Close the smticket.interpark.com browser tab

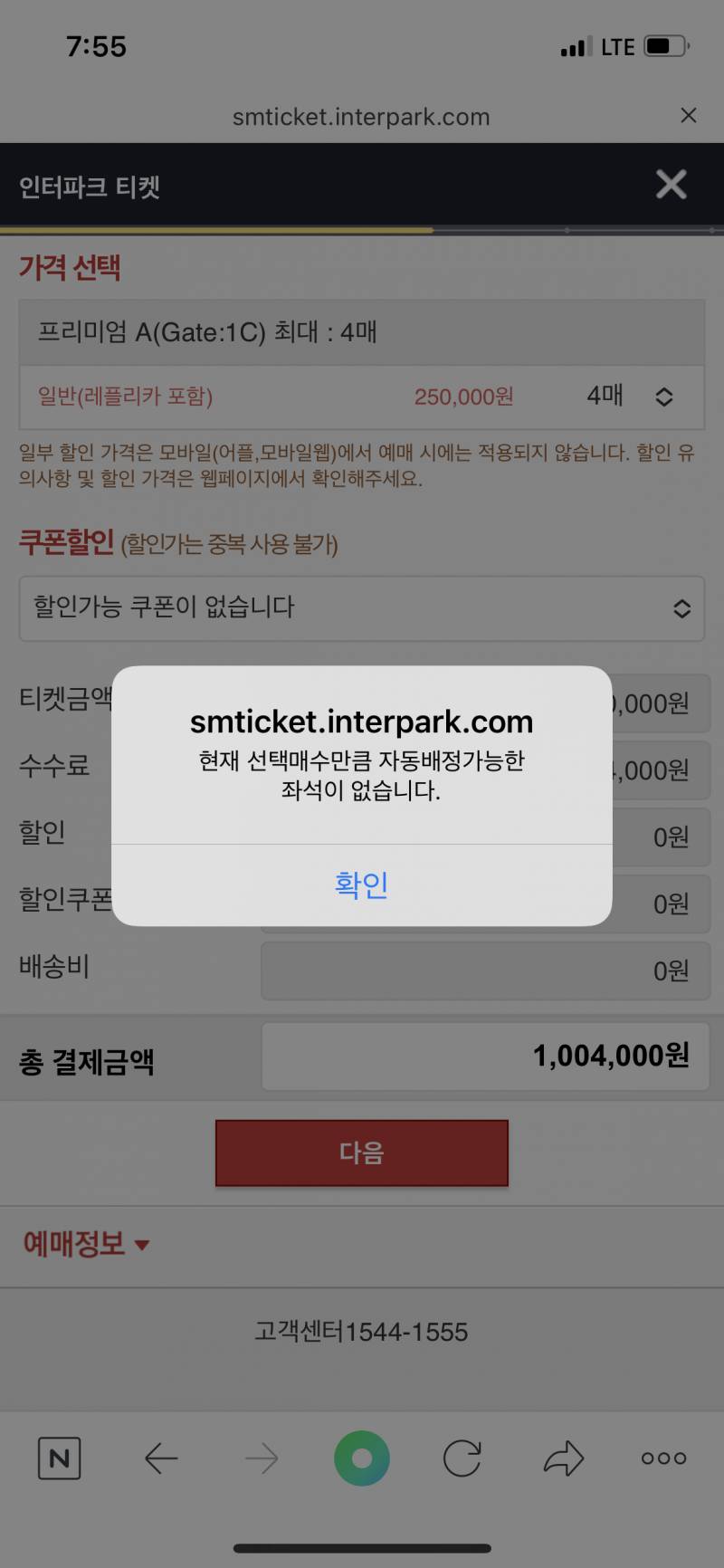pos(688,115)
